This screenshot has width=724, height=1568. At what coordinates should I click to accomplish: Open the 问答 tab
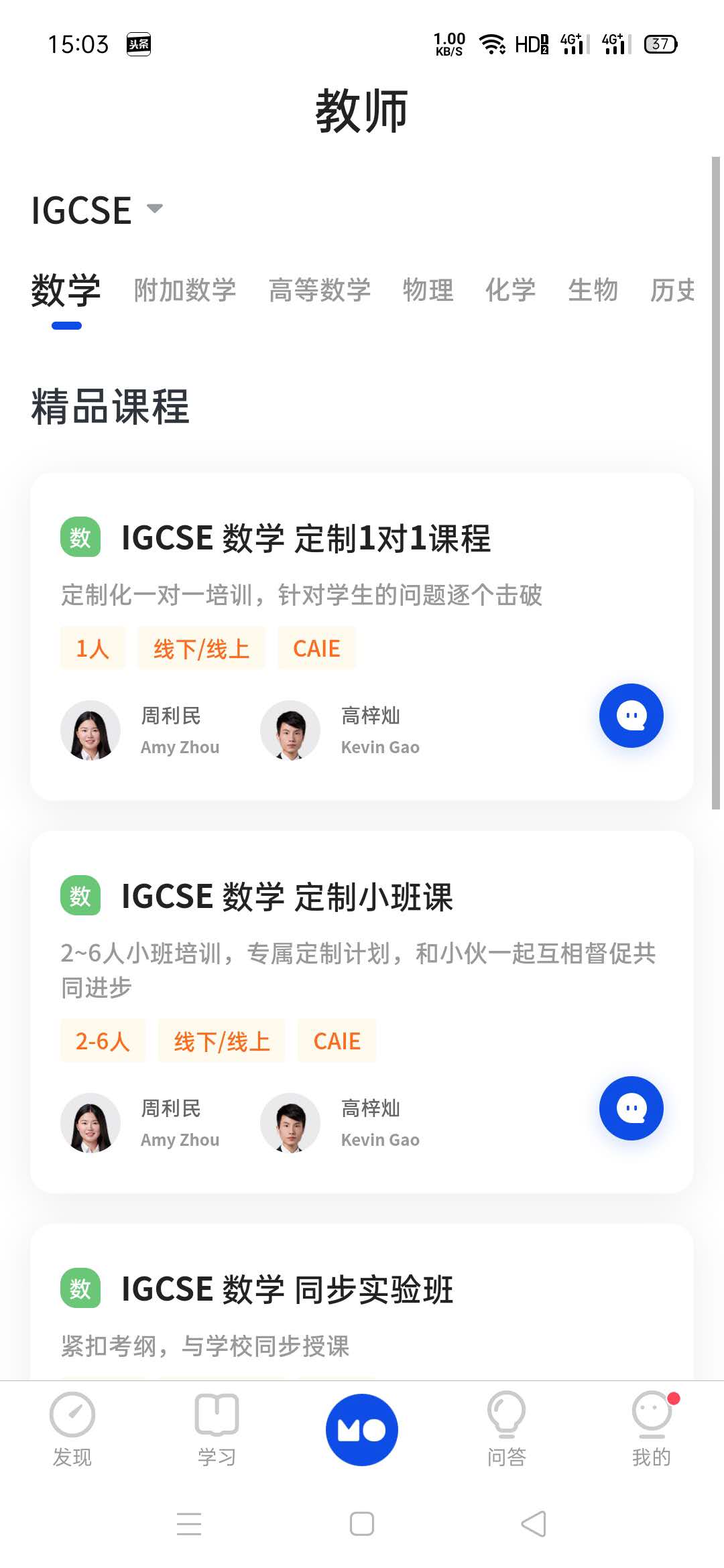[x=507, y=1429]
